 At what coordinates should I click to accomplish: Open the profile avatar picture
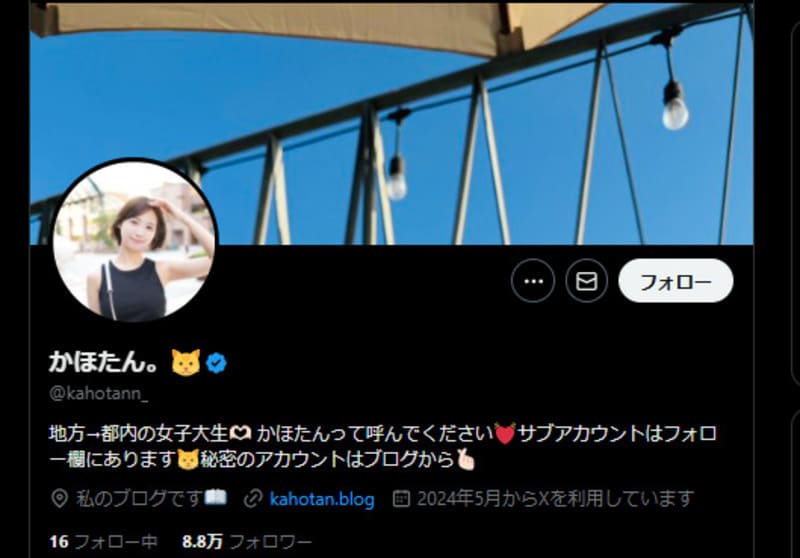[x=134, y=242]
